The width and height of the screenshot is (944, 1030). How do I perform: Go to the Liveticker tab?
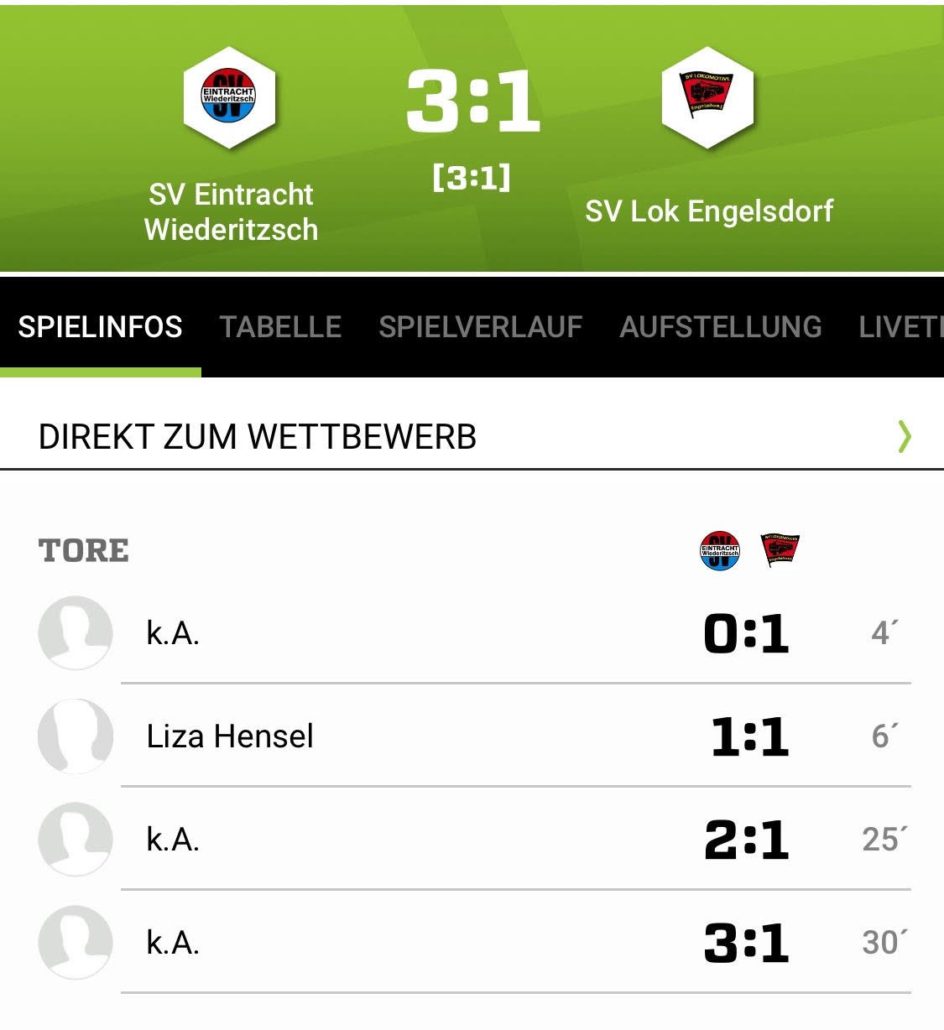[900, 327]
